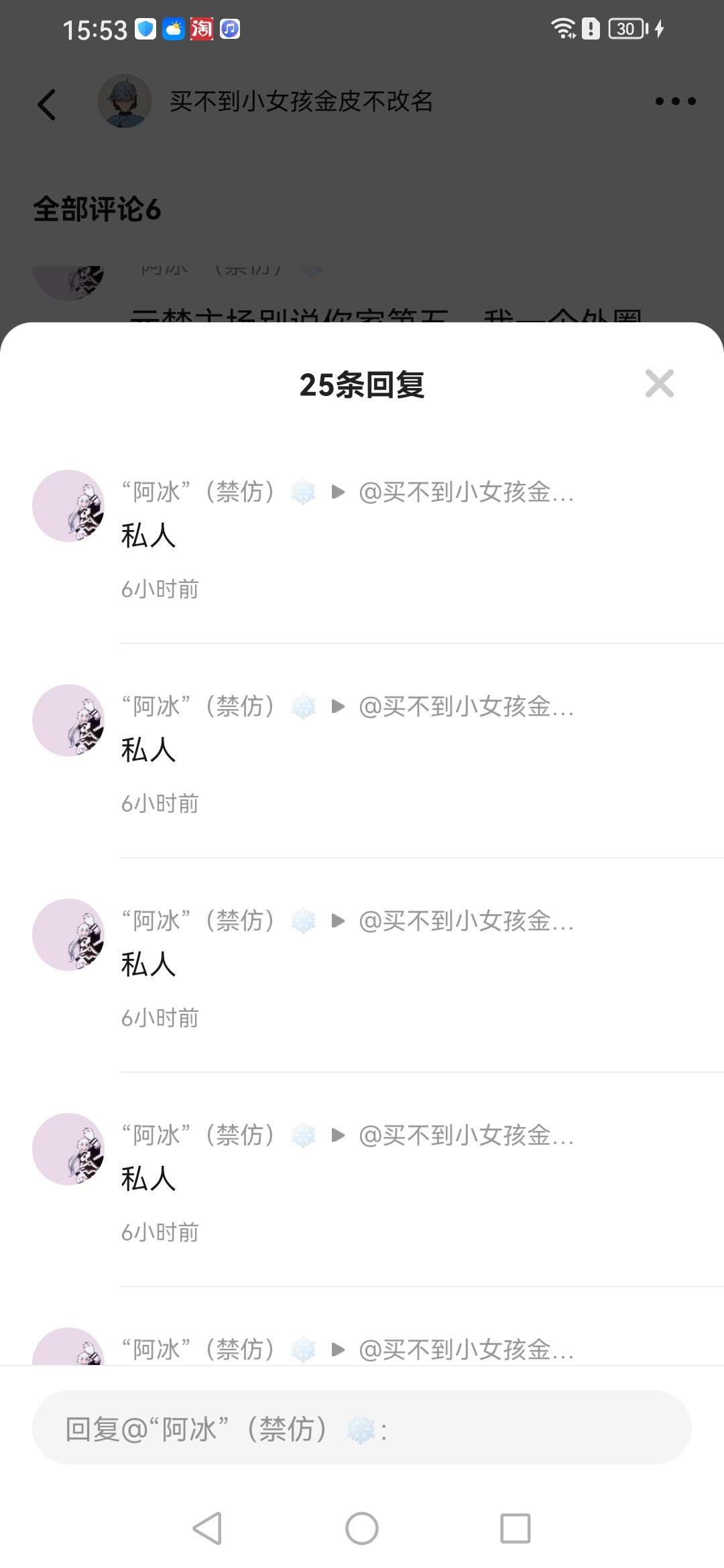Image resolution: width=724 pixels, height=1568 pixels.
Task: Return to the home screen
Action: tap(362, 1528)
